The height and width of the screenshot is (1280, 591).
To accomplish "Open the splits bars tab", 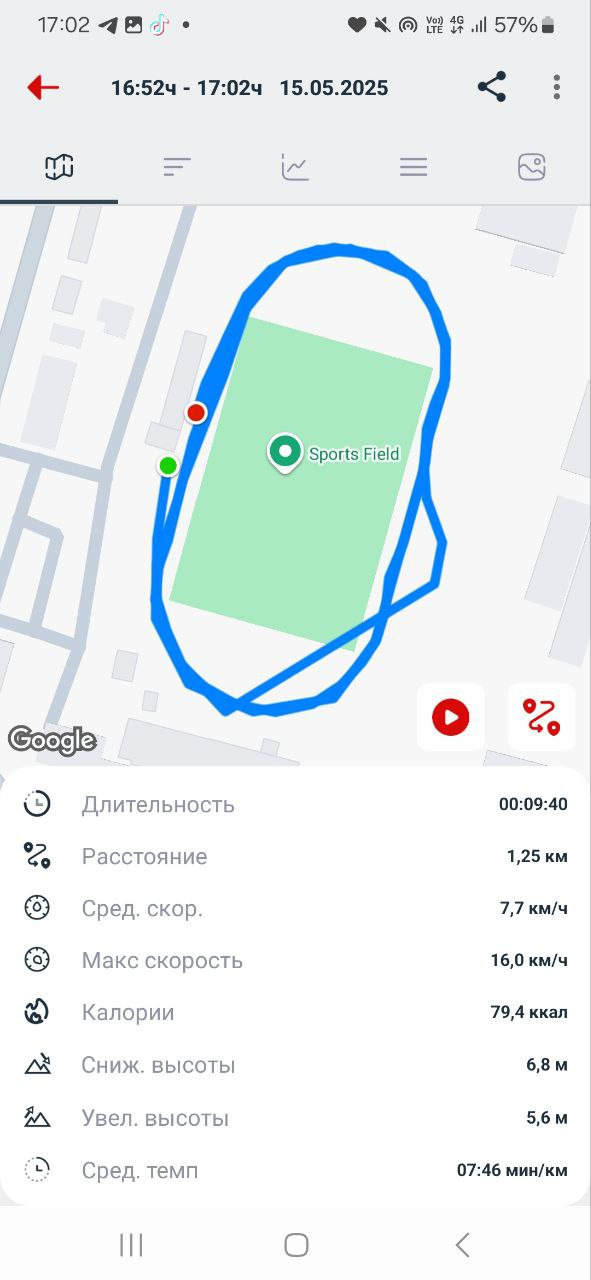I will 177,167.
